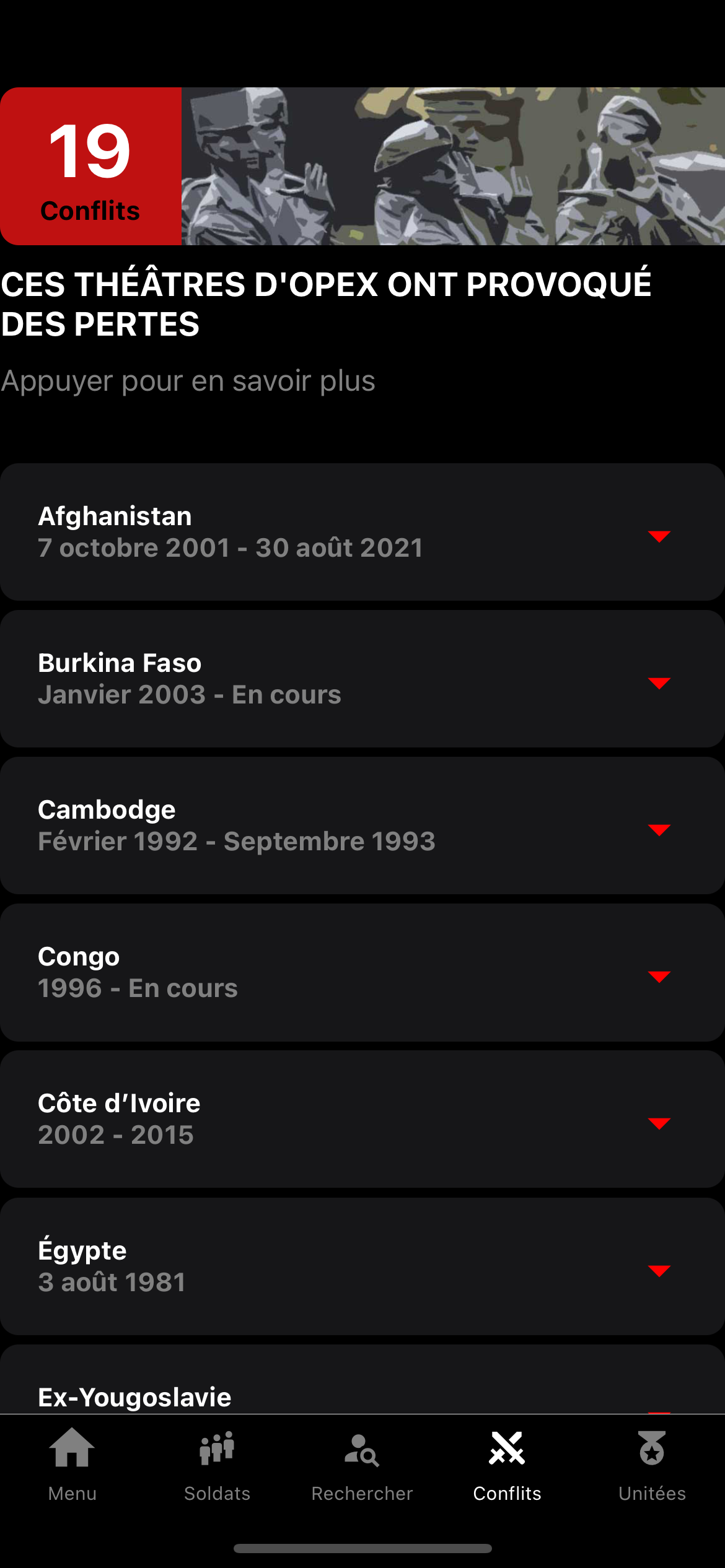Viewport: 725px width, 1568px height.
Task: Open the Rechercher tab
Action: pos(362,1465)
